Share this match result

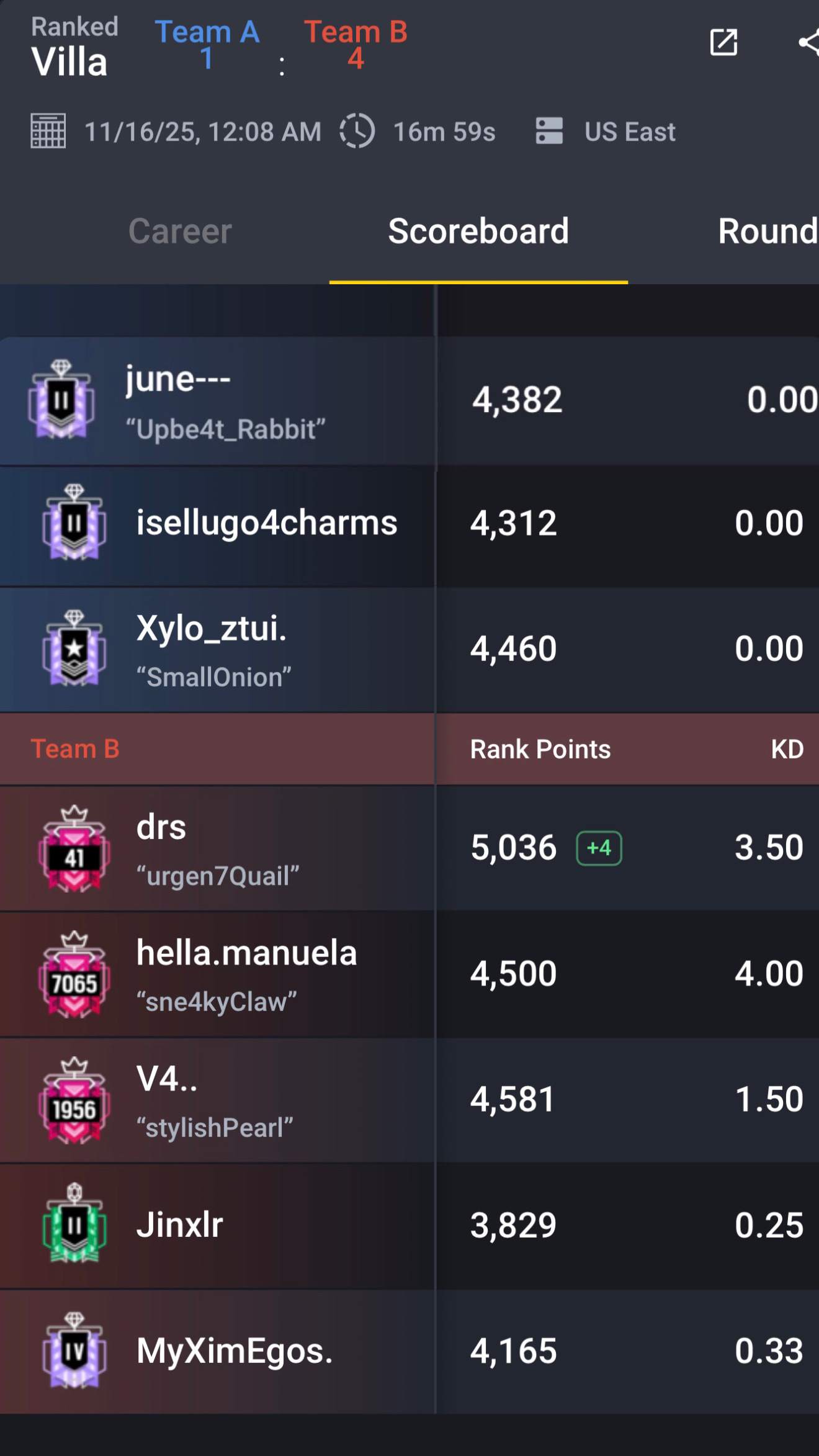(808, 43)
